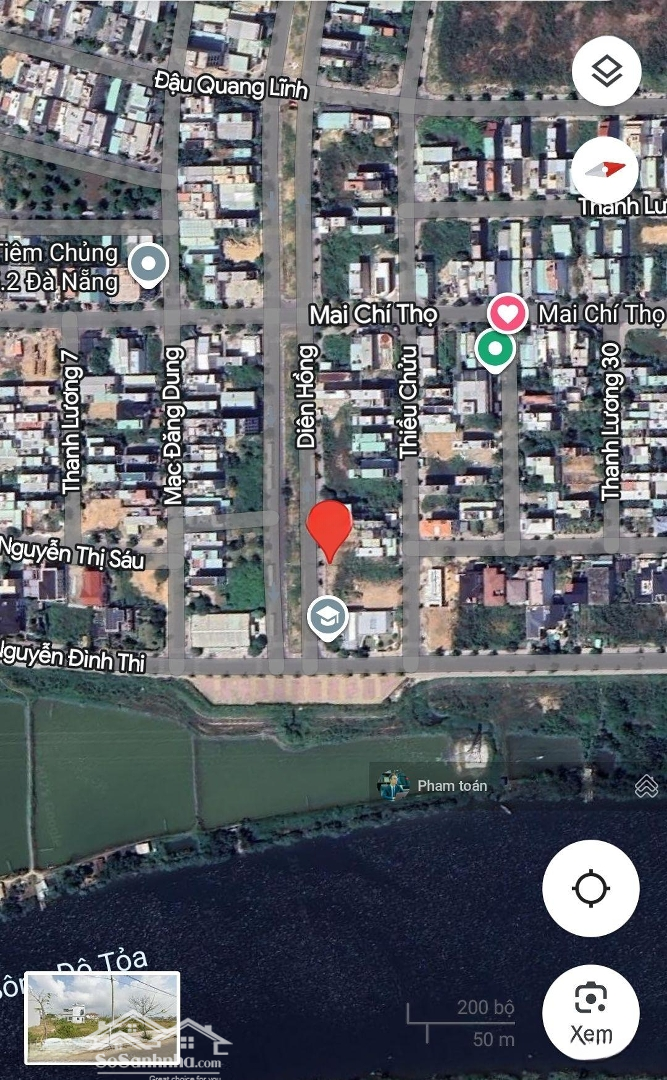Open the green marker on Mai Chí Thọ

tap(495, 349)
